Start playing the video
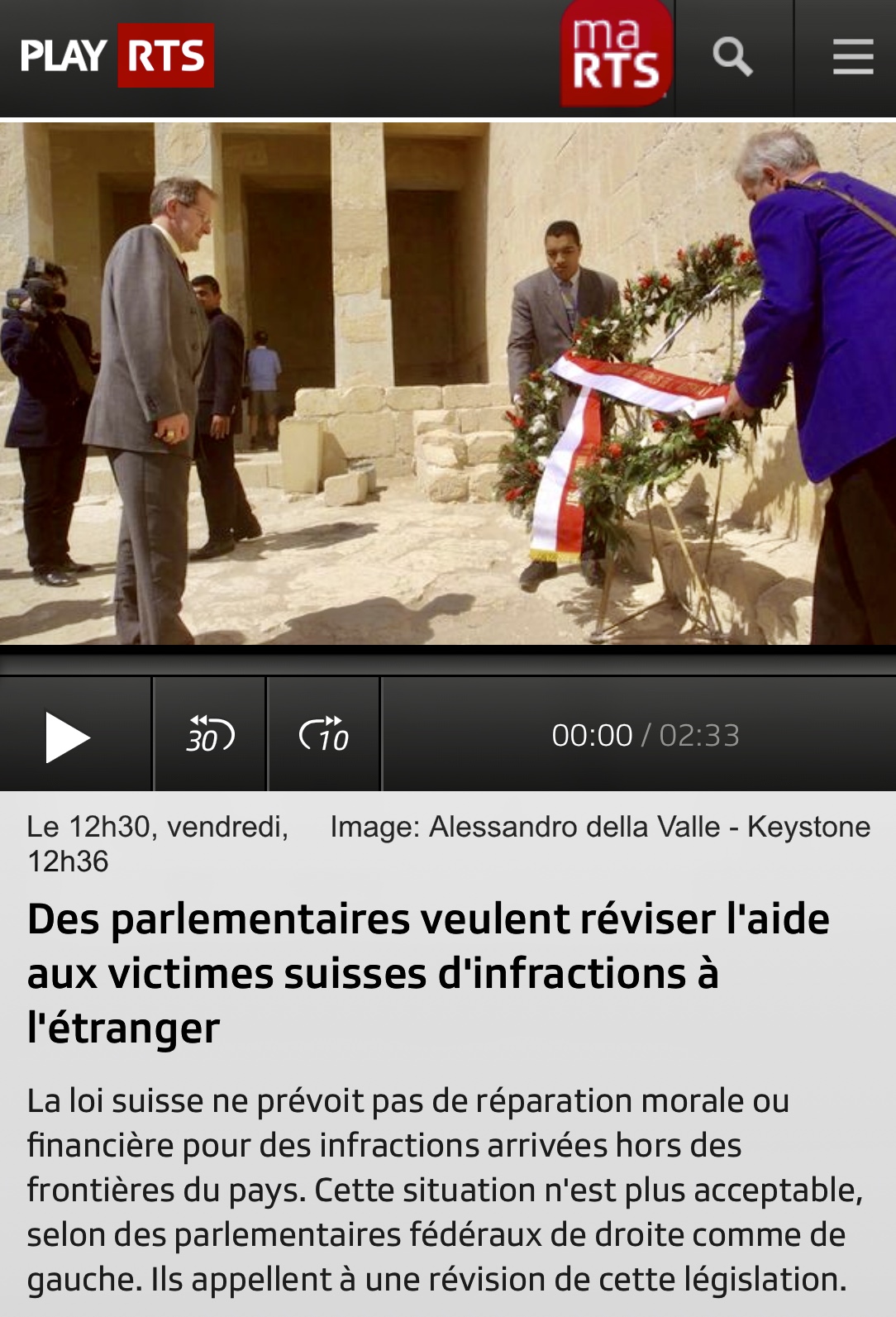Image resolution: width=896 pixels, height=1317 pixels. click(68, 736)
